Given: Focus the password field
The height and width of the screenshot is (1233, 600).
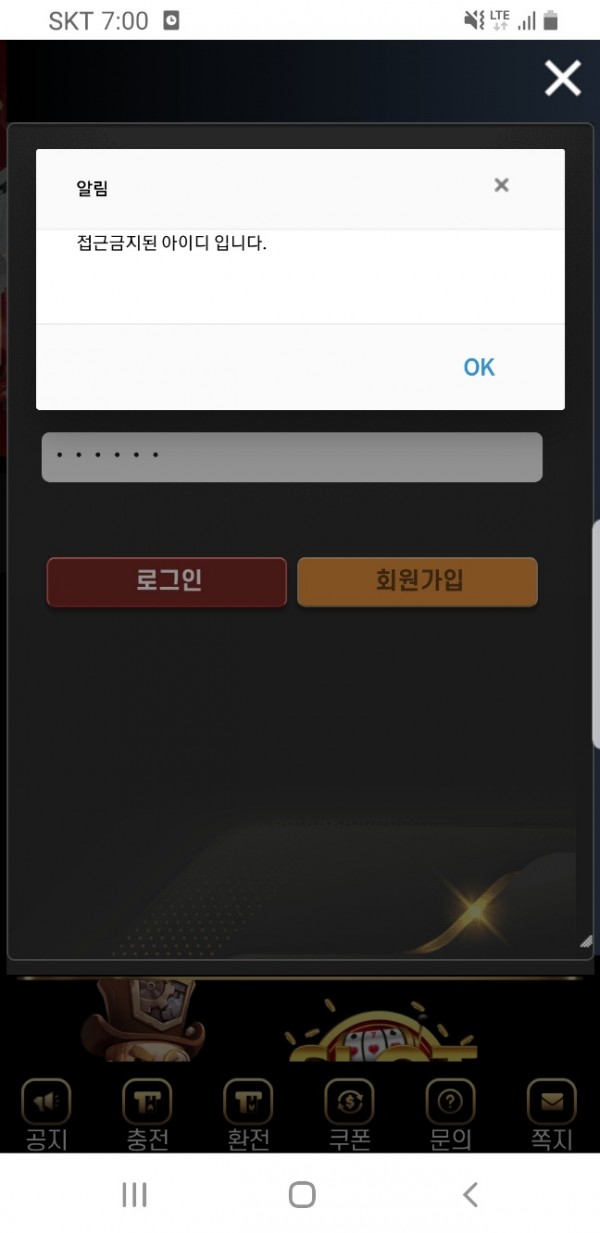Looking at the screenshot, I should click(x=291, y=457).
